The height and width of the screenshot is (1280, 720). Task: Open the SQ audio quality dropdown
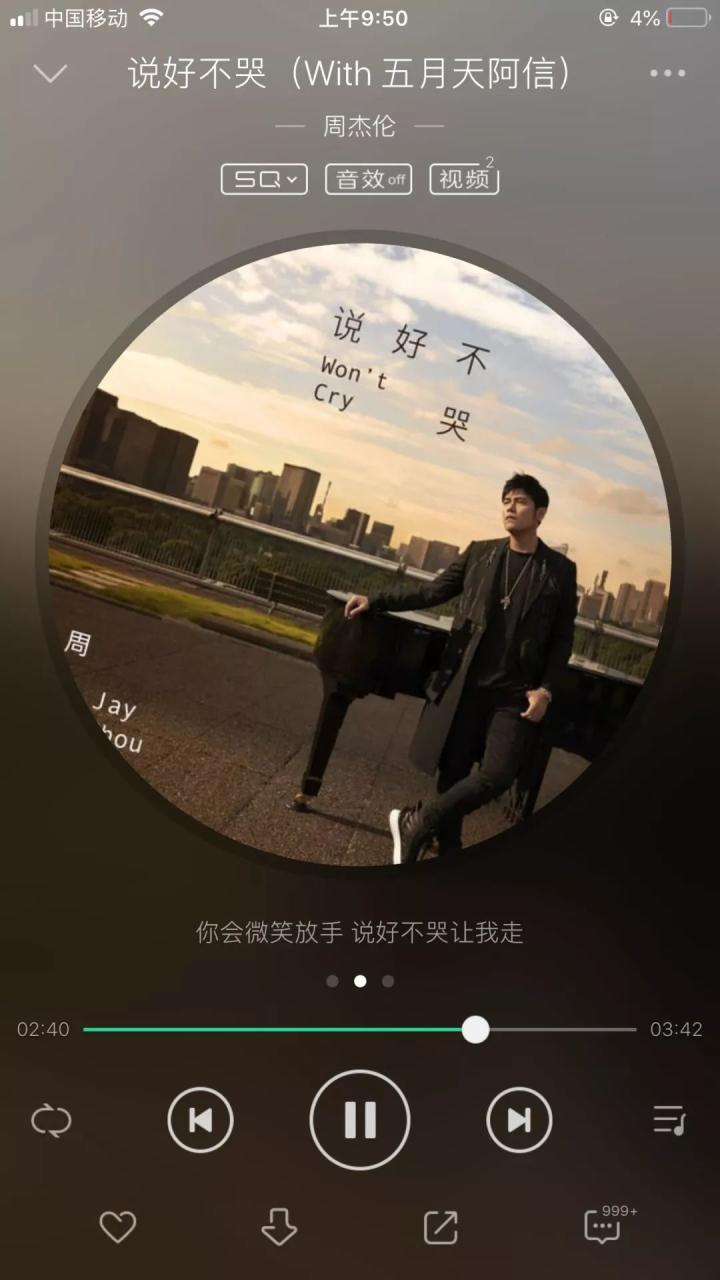point(263,179)
